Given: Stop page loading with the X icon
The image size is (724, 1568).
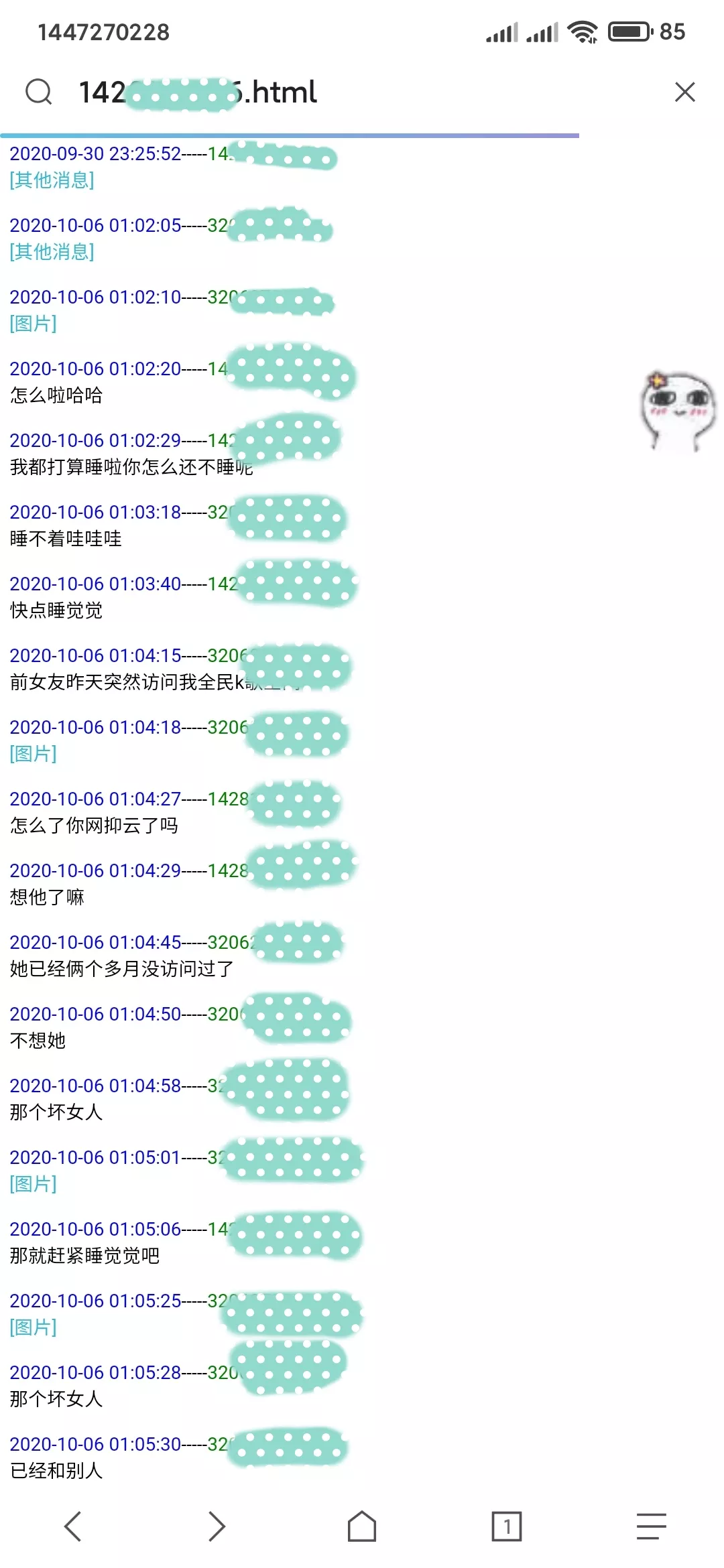Looking at the screenshot, I should point(684,92).
